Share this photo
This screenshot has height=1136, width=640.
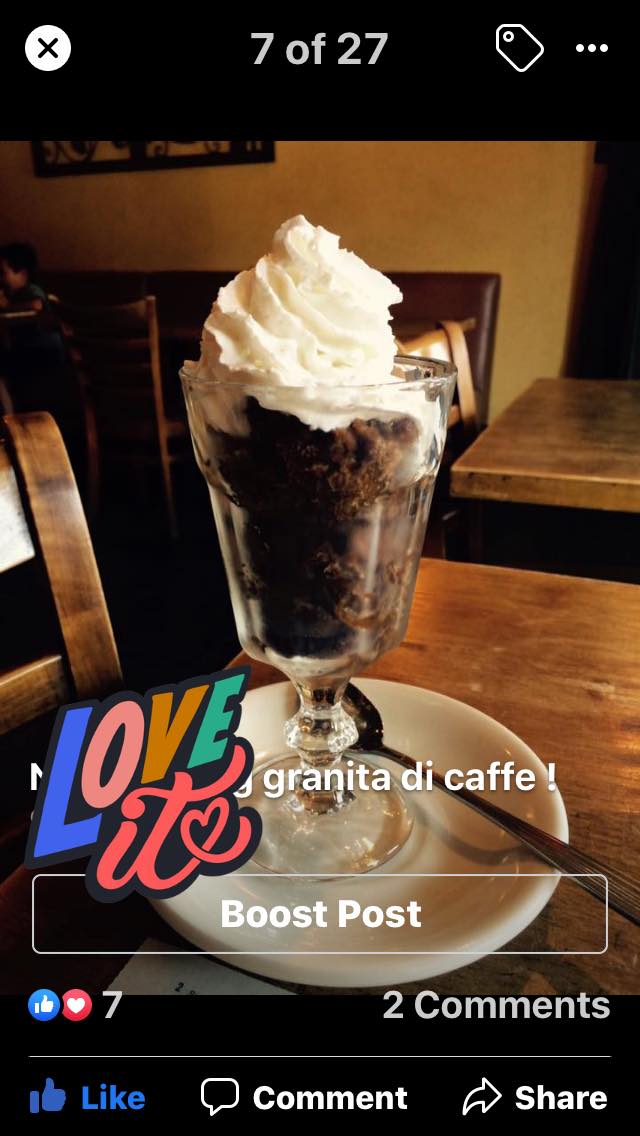coord(535,1098)
